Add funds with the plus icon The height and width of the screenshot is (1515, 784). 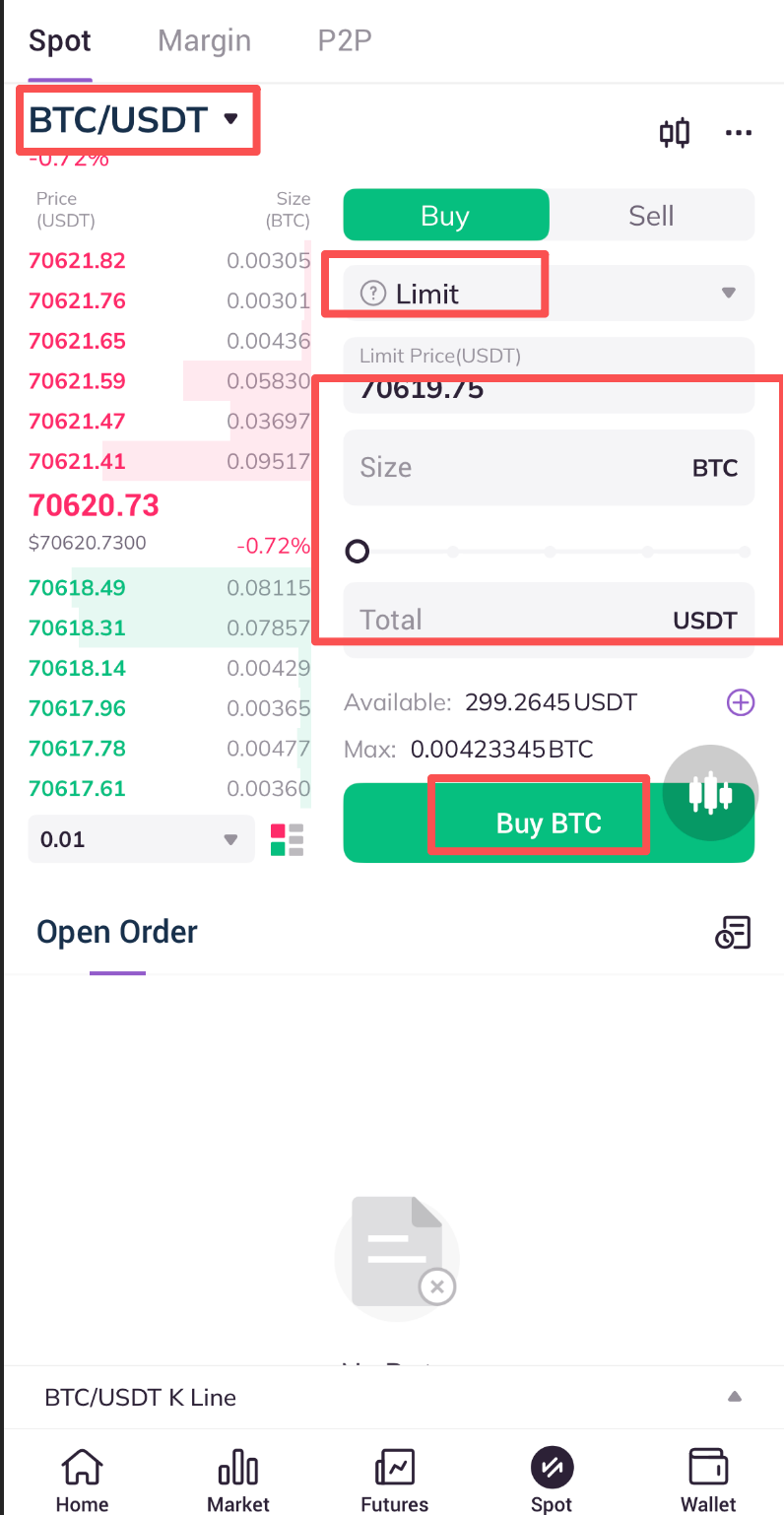coord(740,702)
